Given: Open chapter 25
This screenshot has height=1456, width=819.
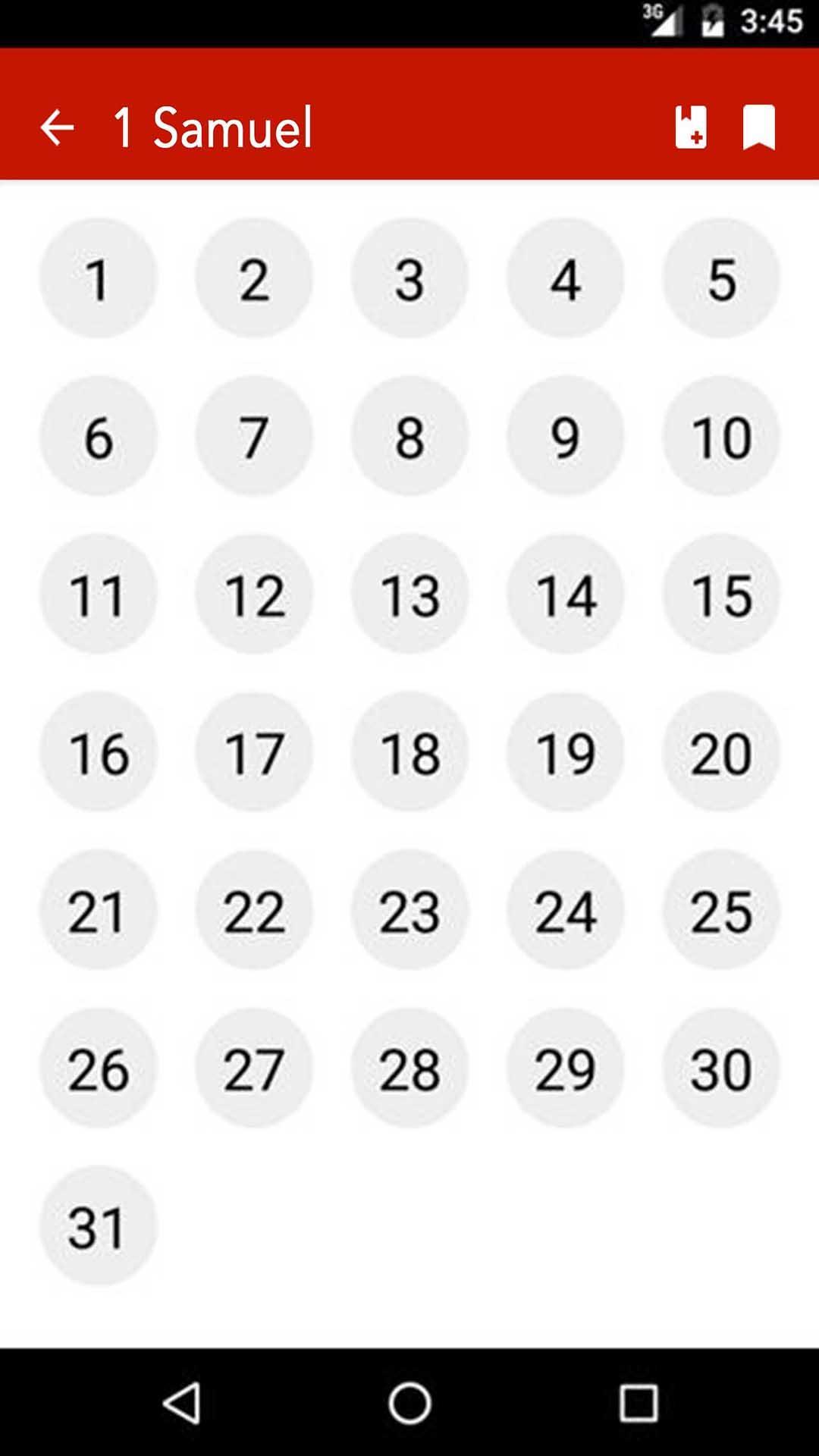Looking at the screenshot, I should point(721,910).
